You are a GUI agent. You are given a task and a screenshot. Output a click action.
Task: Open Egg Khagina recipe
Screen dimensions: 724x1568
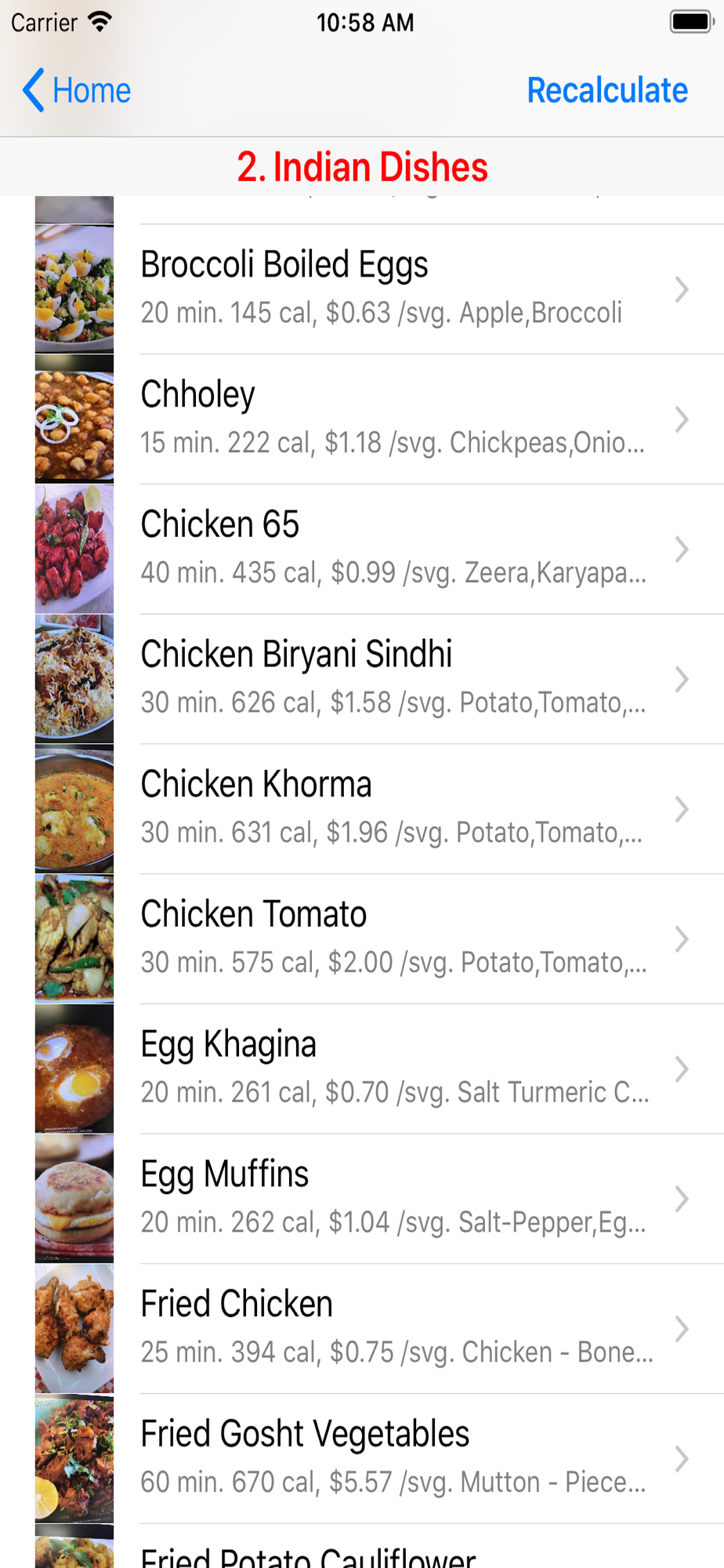[x=392, y=1069]
